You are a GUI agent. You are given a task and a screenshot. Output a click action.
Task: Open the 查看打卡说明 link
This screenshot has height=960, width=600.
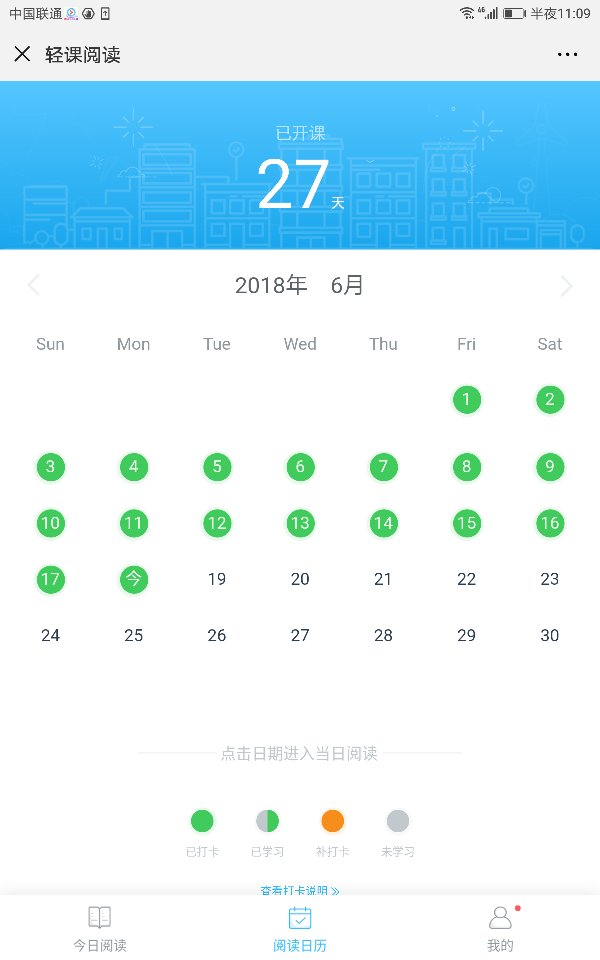pos(300,890)
